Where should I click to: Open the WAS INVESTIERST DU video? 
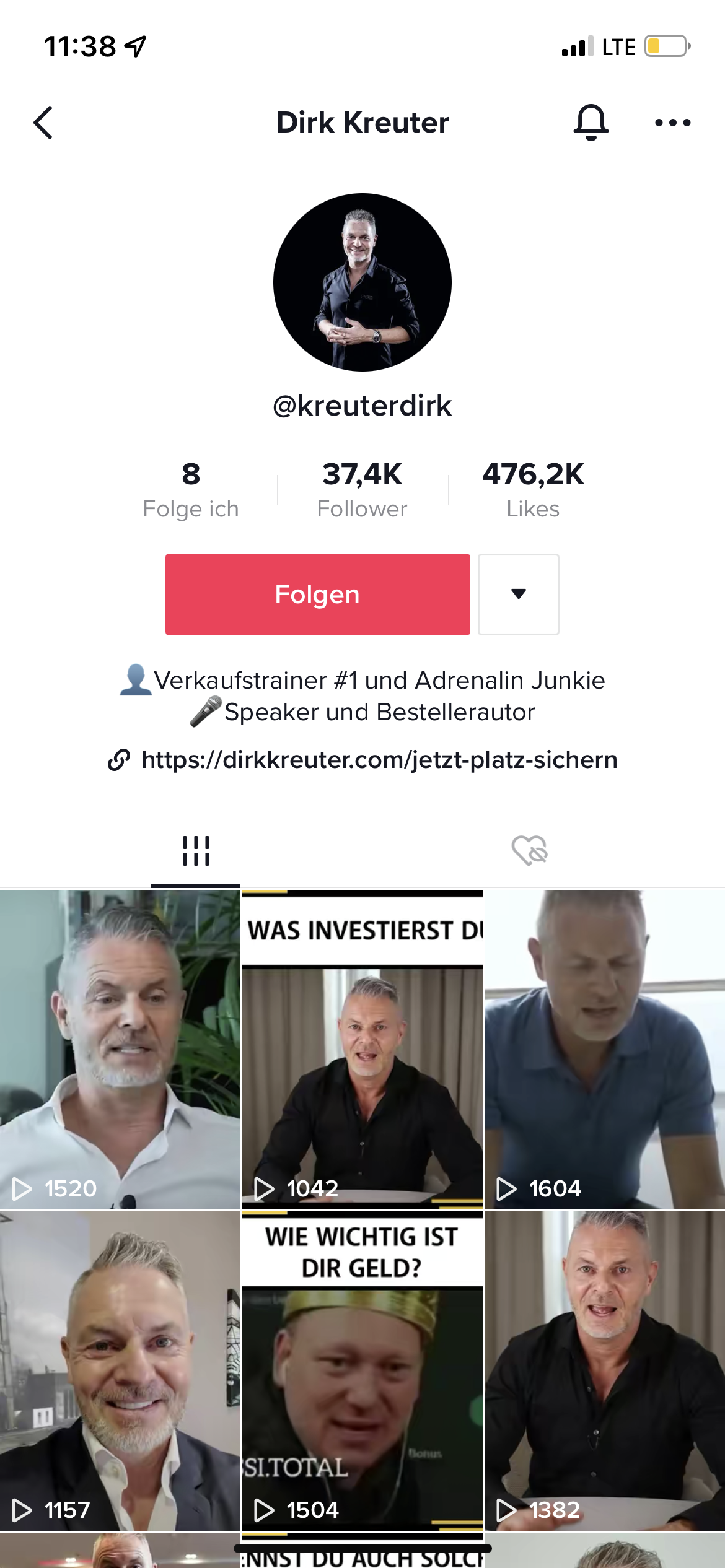pyautogui.click(x=362, y=1050)
